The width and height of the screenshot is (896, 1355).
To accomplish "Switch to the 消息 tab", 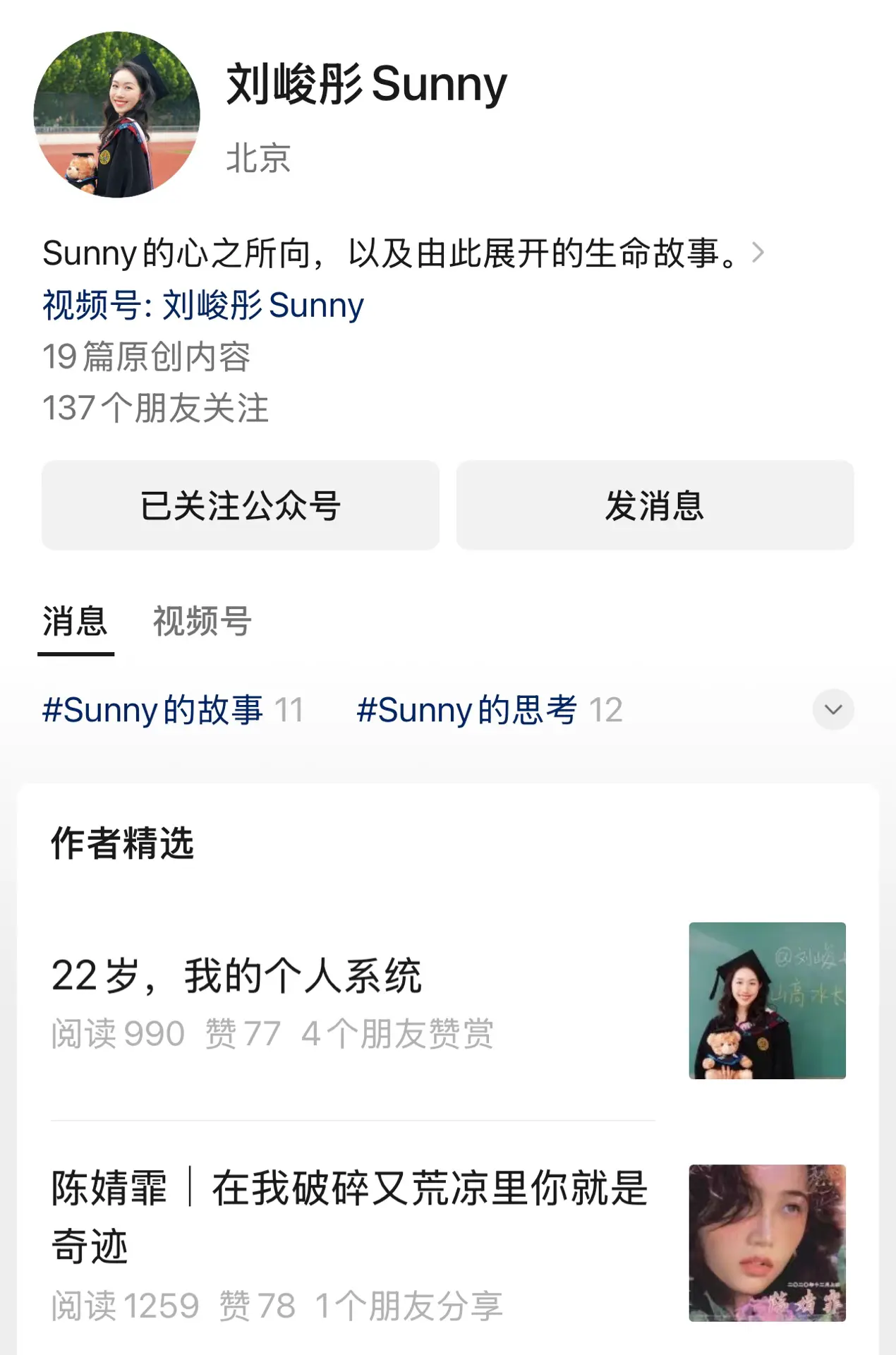I will tap(75, 622).
